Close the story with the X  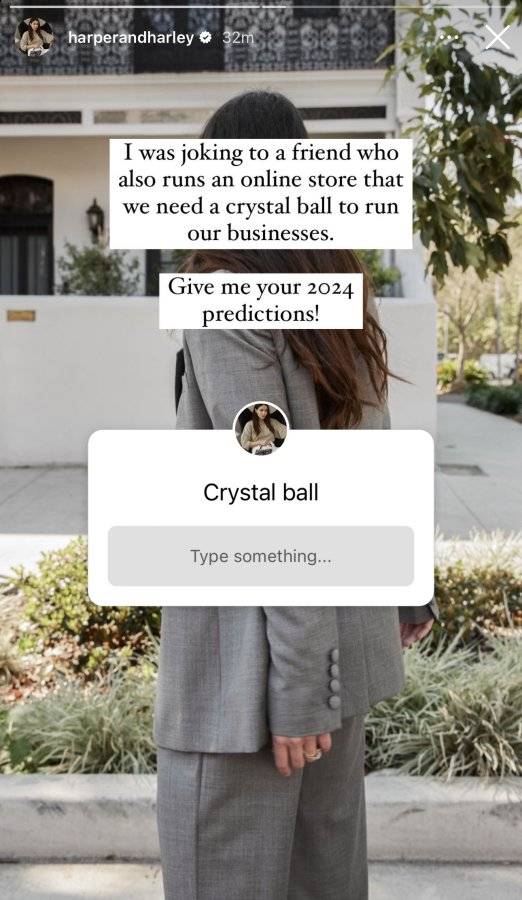[x=497, y=38]
